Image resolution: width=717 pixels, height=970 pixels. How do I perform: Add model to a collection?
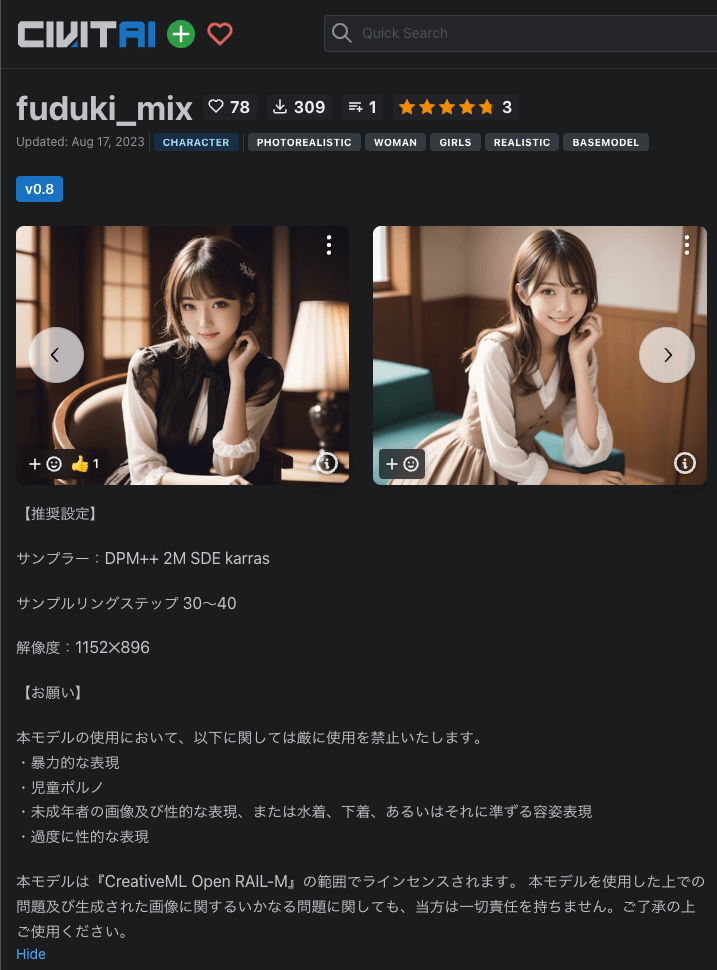tap(361, 107)
